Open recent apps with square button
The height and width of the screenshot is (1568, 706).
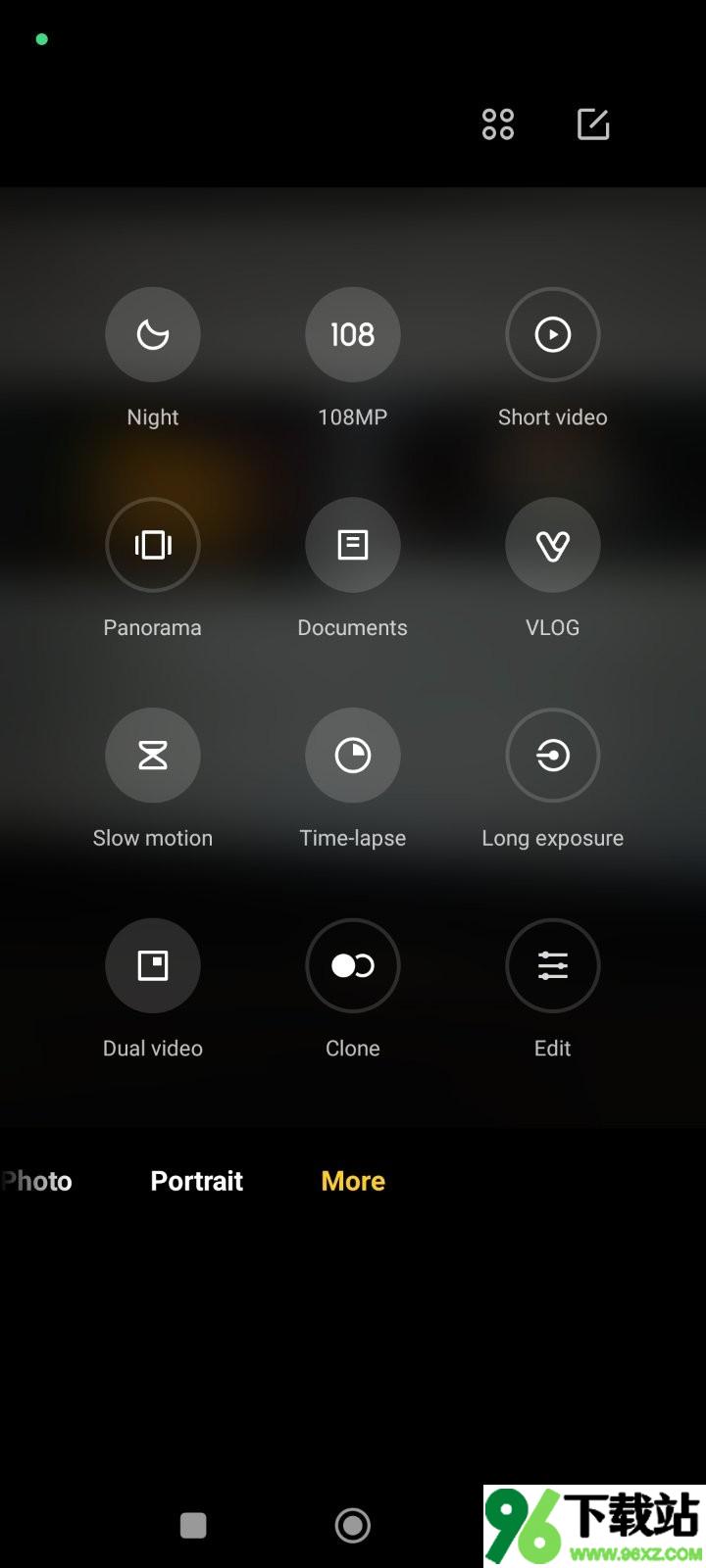(x=193, y=1525)
